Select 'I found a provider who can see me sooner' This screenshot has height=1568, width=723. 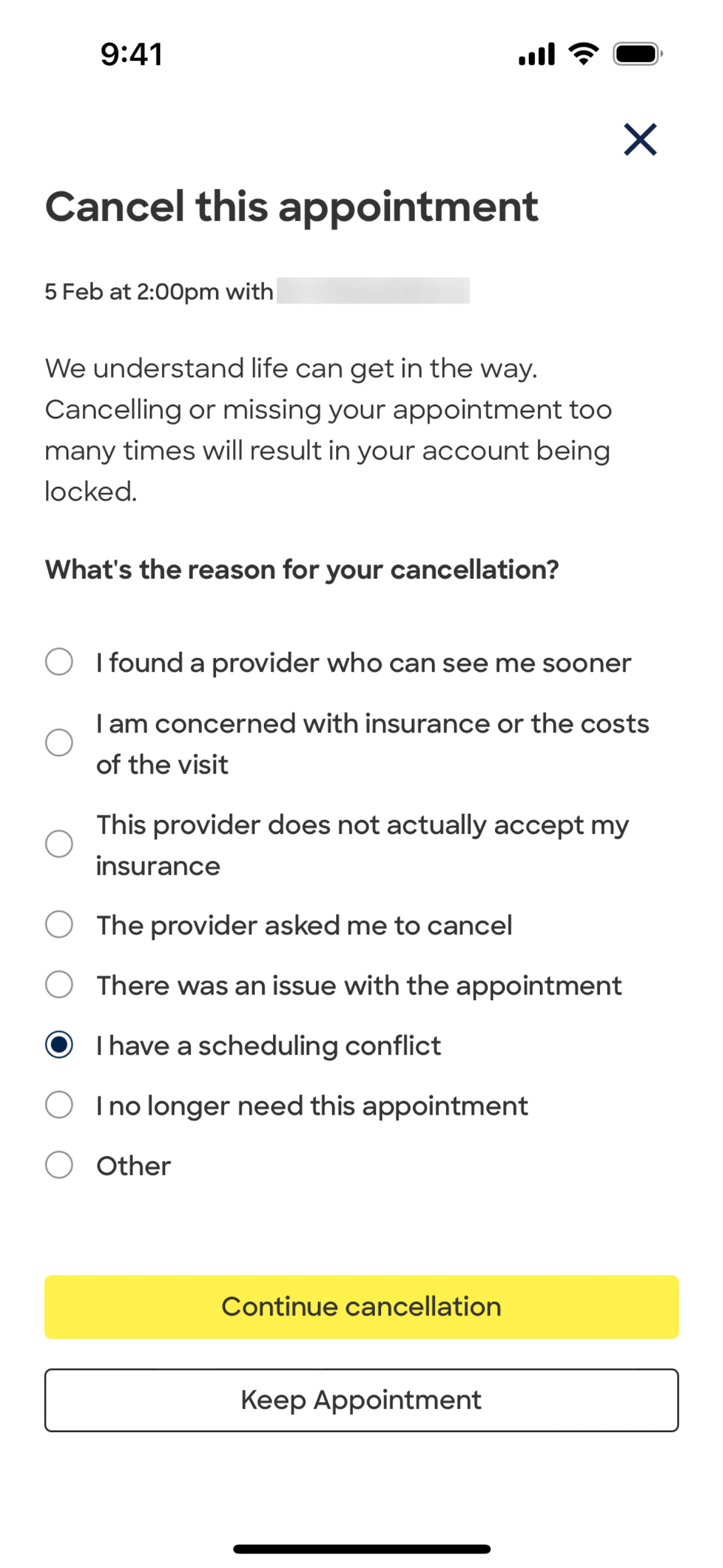(59, 662)
